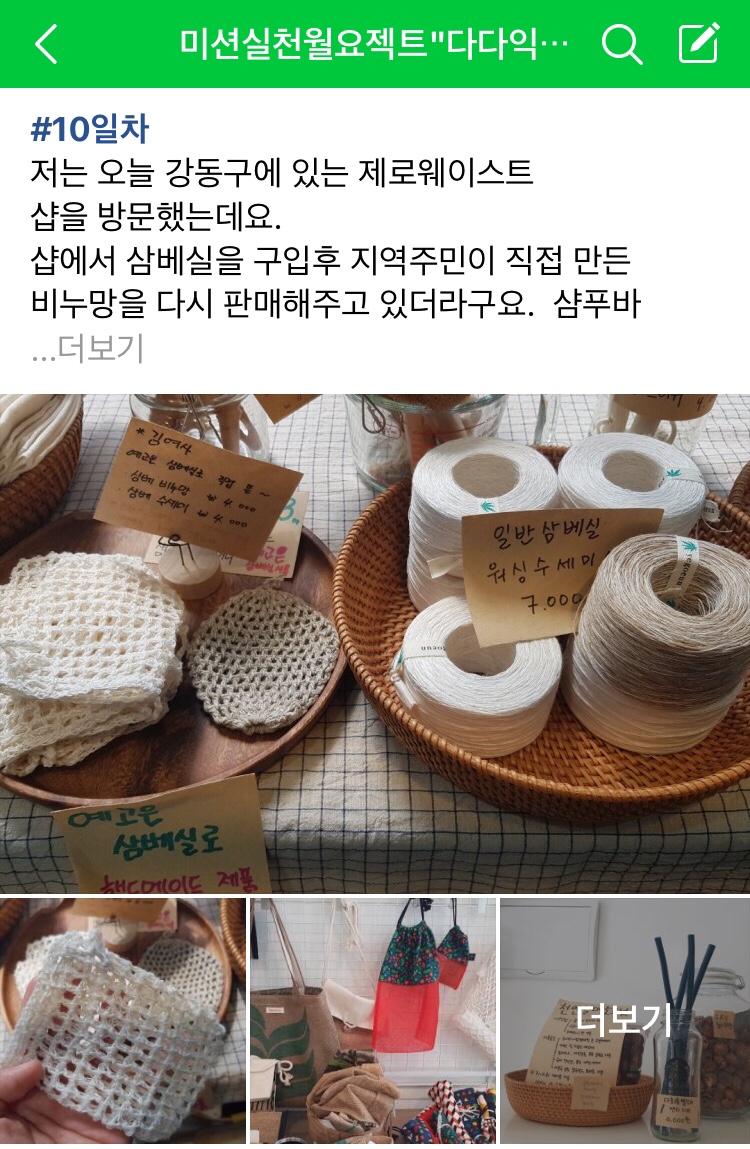Viewport: 750px width, 1149px height.
Task: Open photo of hanging pouches and bags
Action: pos(373,1020)
